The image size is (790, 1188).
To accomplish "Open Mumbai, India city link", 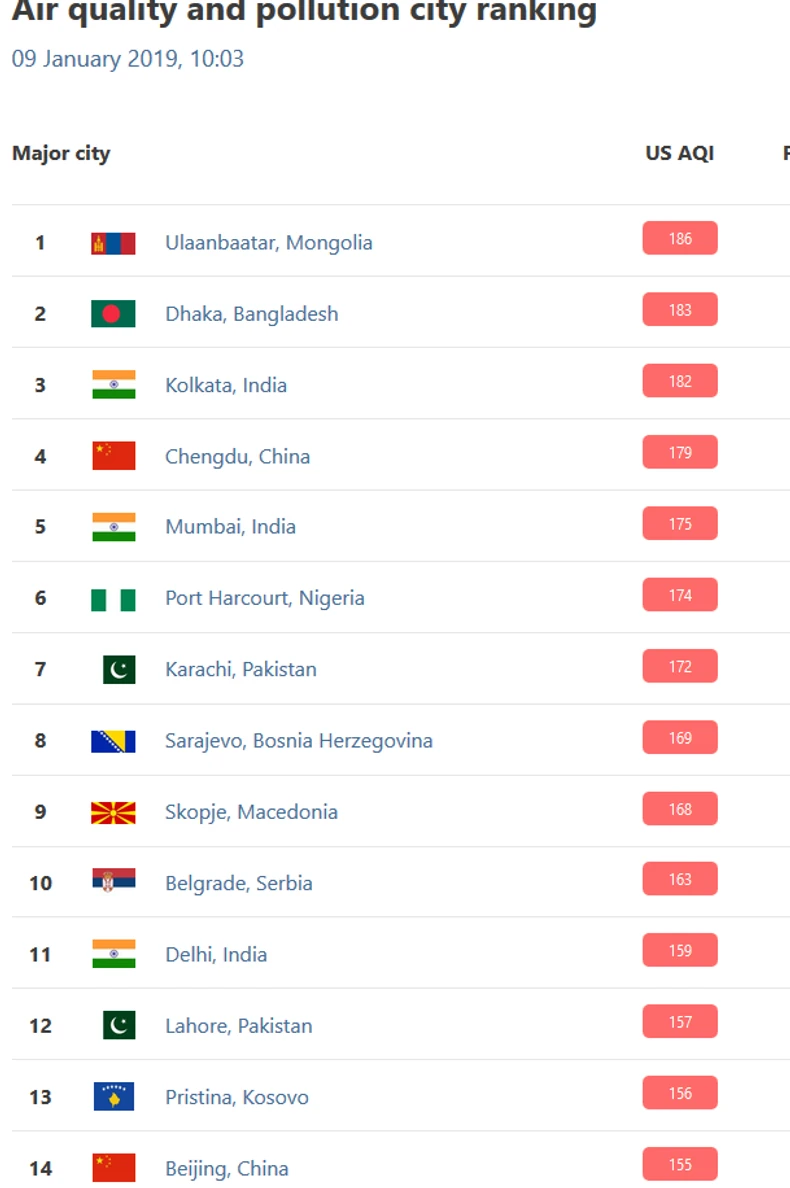I will pos(230,527).
